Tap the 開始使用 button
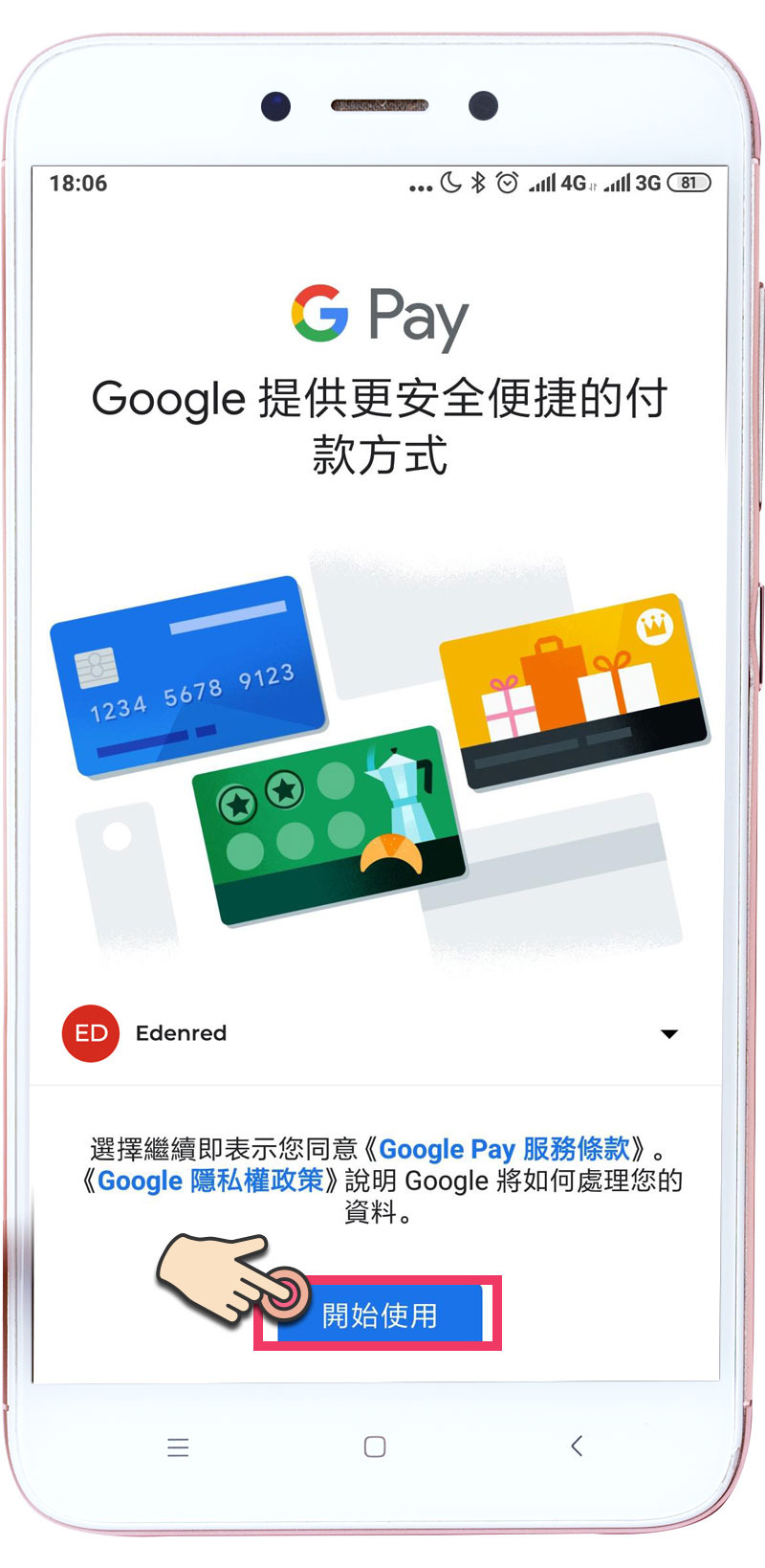Viewport: 765px width, 1568px height. click(381, 1315)
